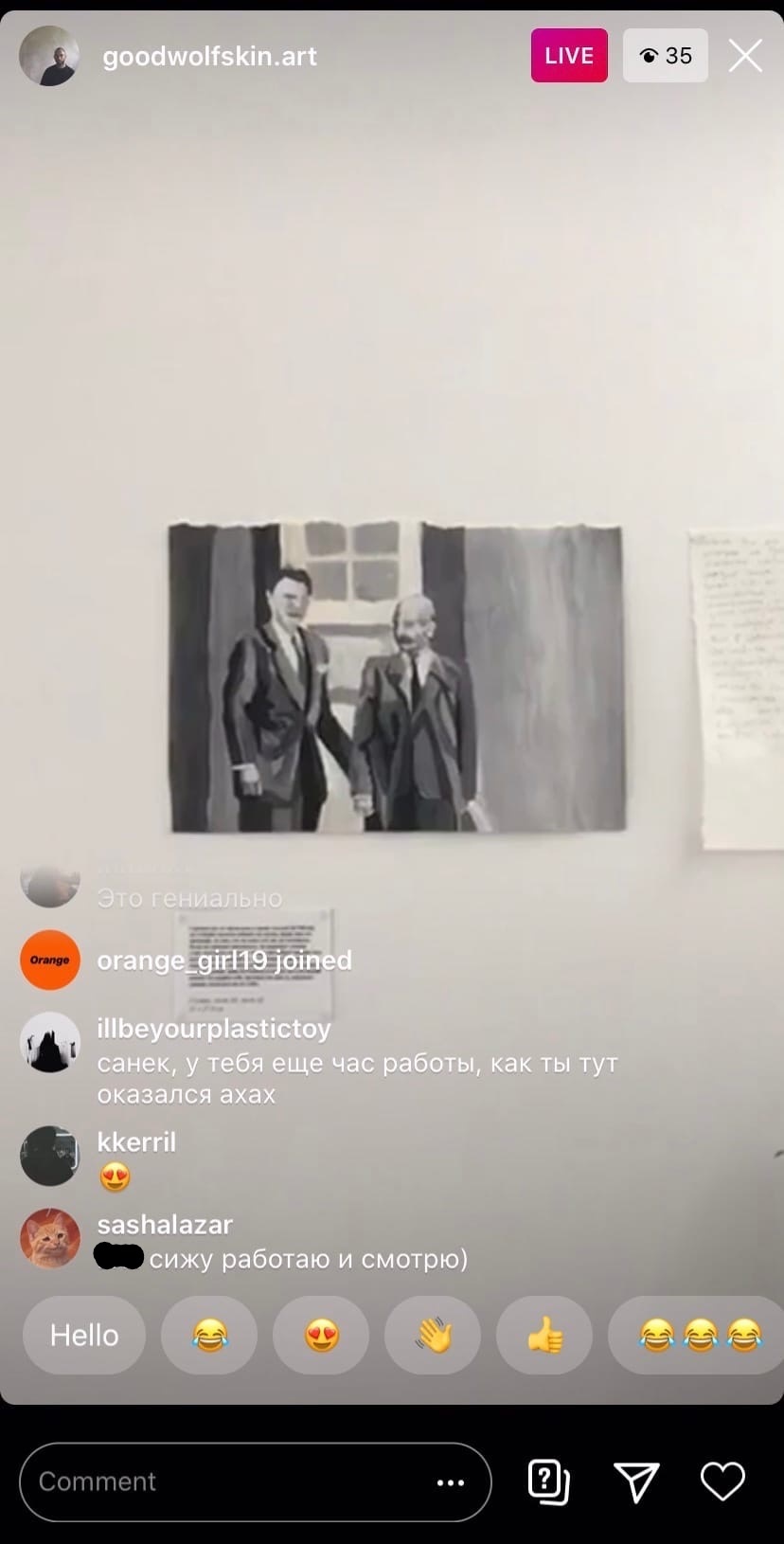This screenshot has height=1544, width=784.
Task: Send the quick Hello reply
Action: [x=84, y=1335]
